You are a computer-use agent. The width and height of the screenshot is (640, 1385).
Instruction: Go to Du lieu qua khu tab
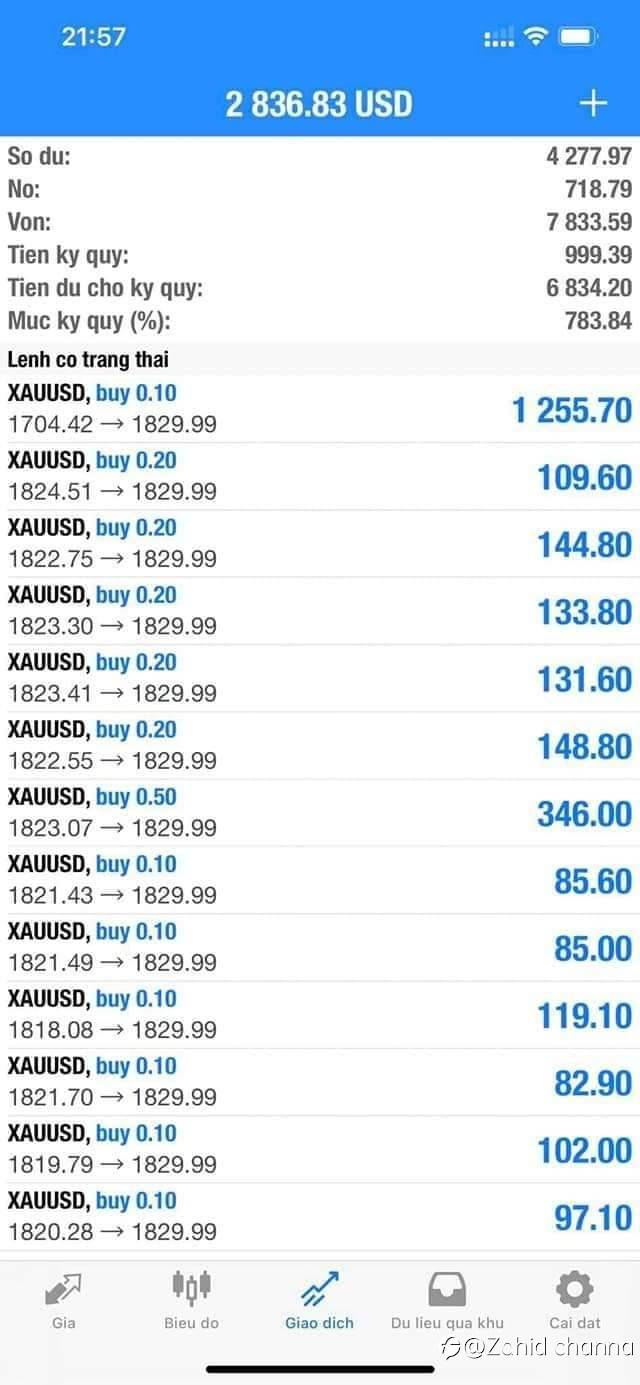point(447,1302)
